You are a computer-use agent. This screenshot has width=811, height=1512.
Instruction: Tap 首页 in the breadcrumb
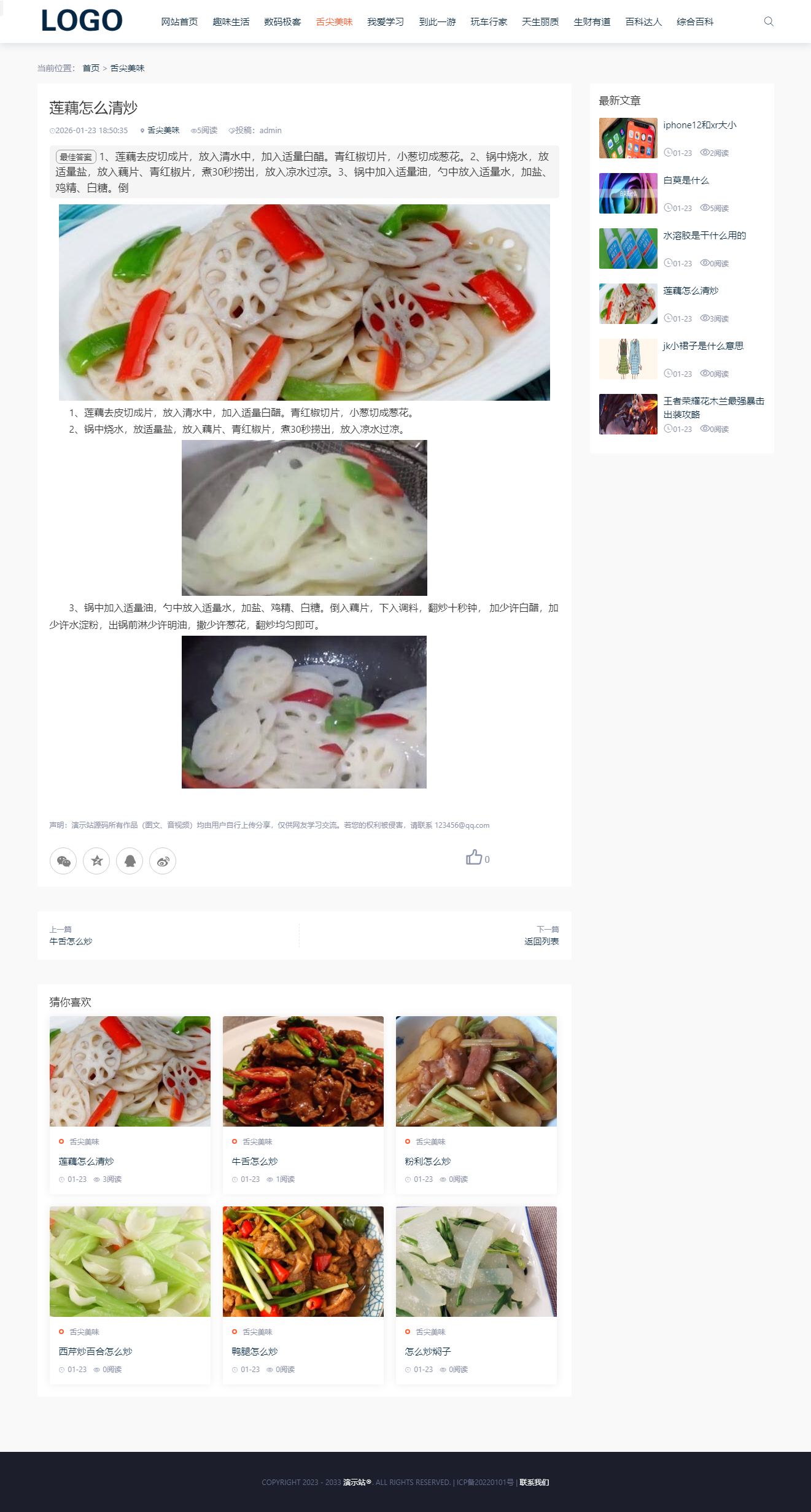[x=91, y=68]
